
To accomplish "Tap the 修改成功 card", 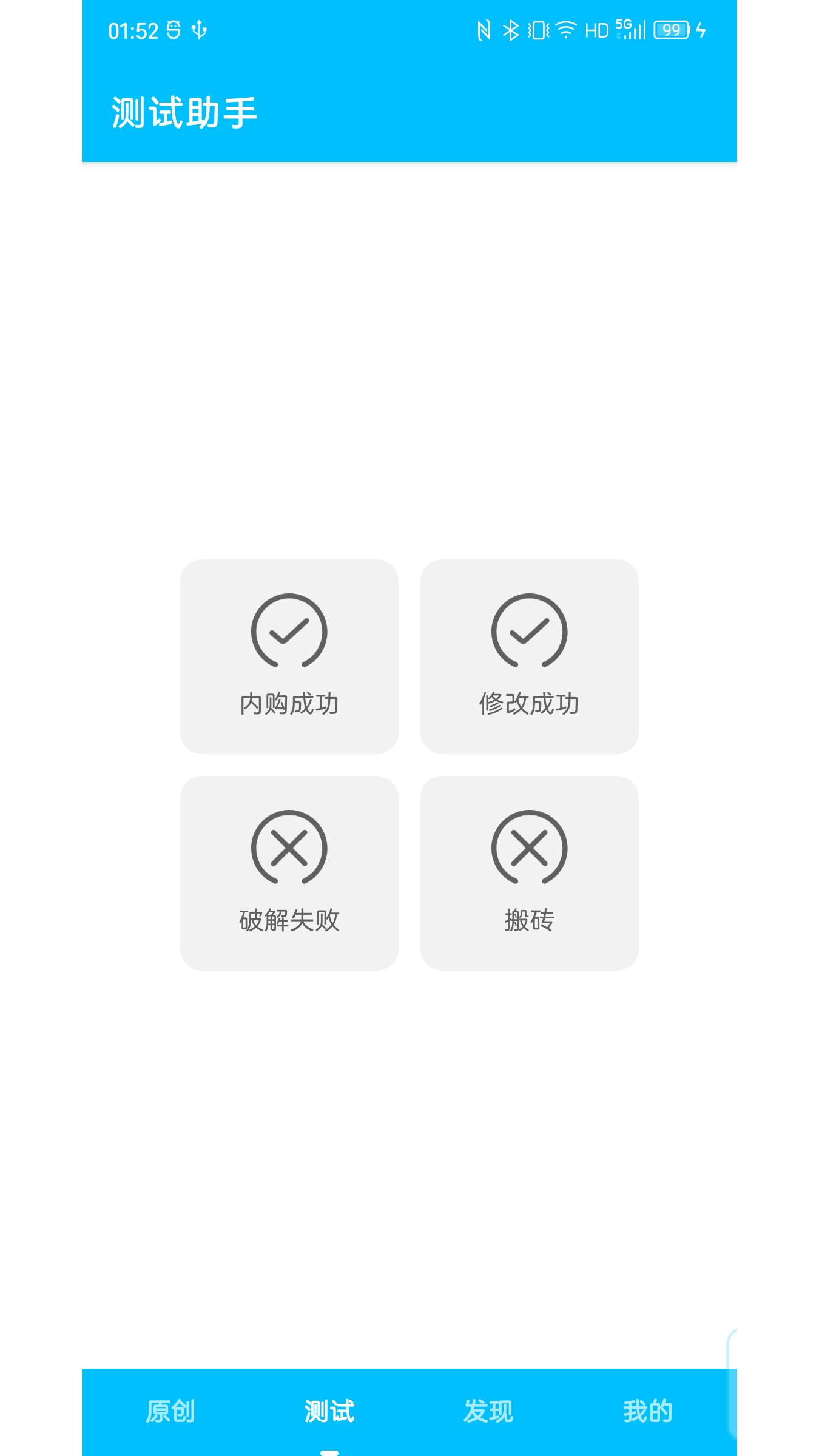I will point(529,656).
